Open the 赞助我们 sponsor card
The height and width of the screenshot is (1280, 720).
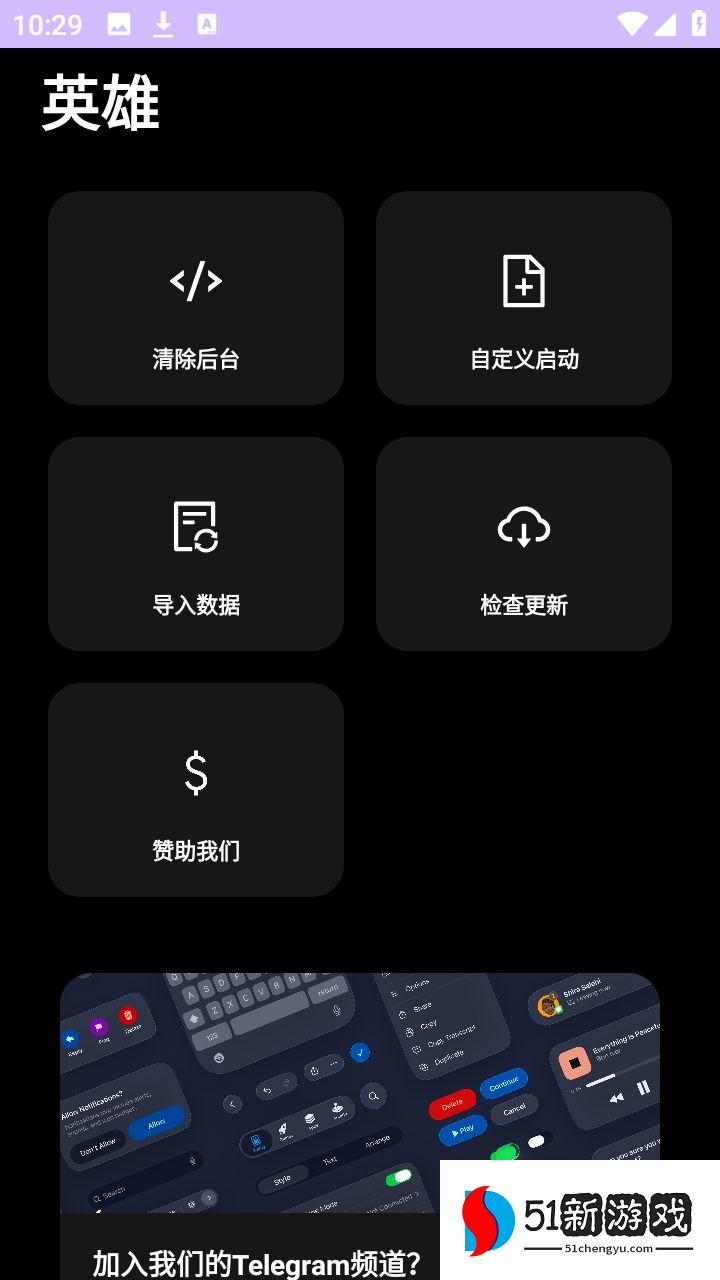196,790
